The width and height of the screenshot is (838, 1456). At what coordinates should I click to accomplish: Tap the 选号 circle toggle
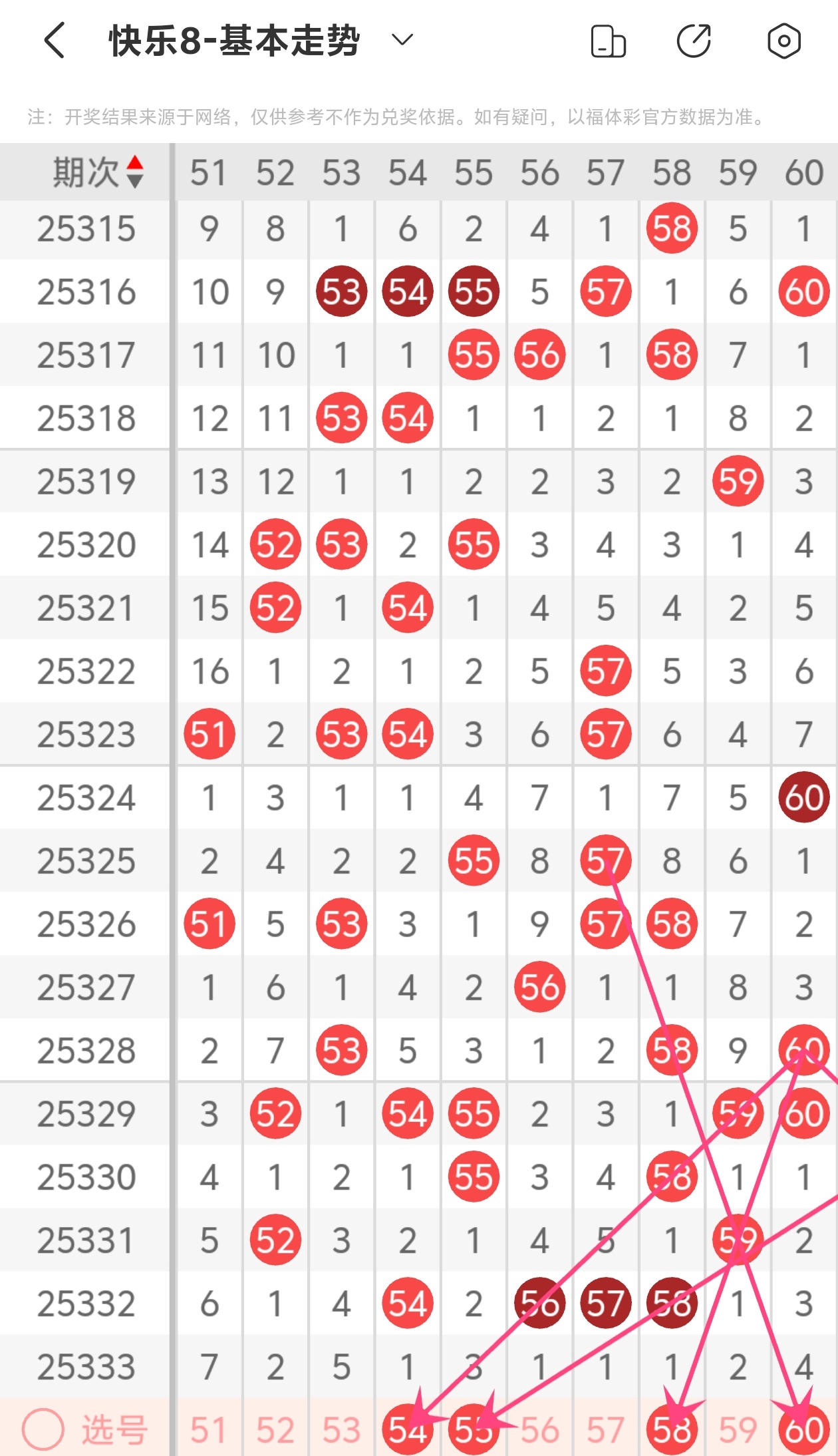43,1429
